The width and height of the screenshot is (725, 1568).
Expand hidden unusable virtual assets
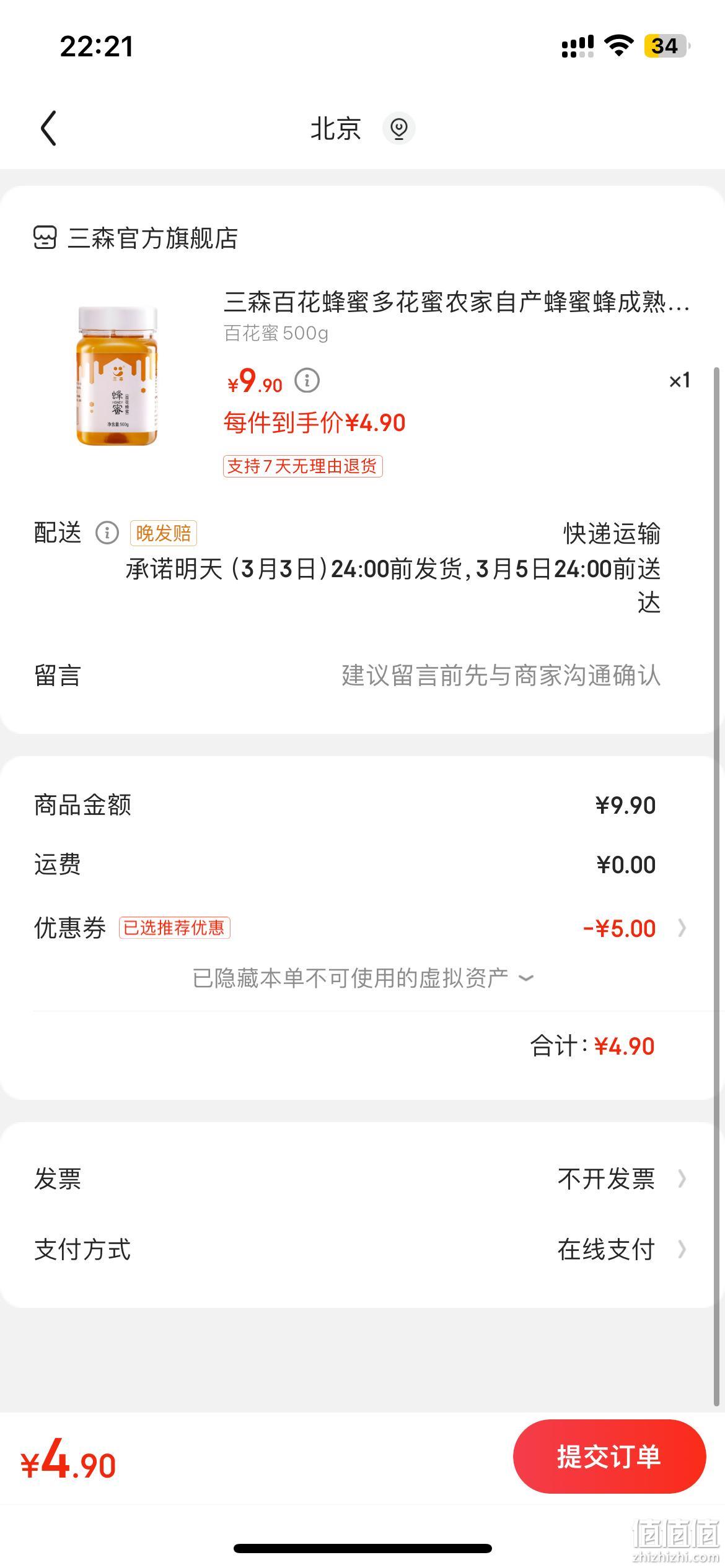362,978
